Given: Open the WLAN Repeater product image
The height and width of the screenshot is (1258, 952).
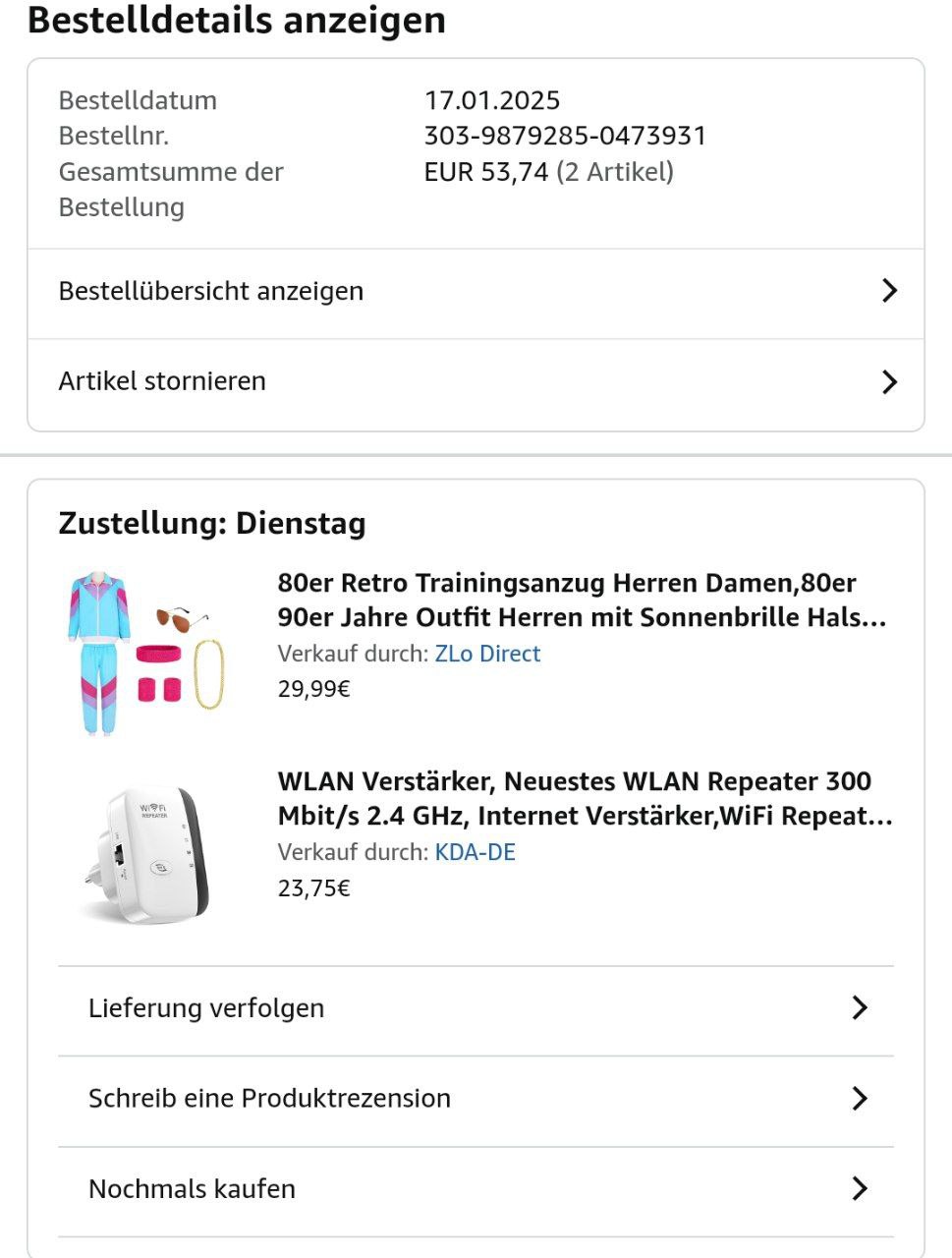Looking at the screenshot, I should pyautogui.click(x=147, y=852).
